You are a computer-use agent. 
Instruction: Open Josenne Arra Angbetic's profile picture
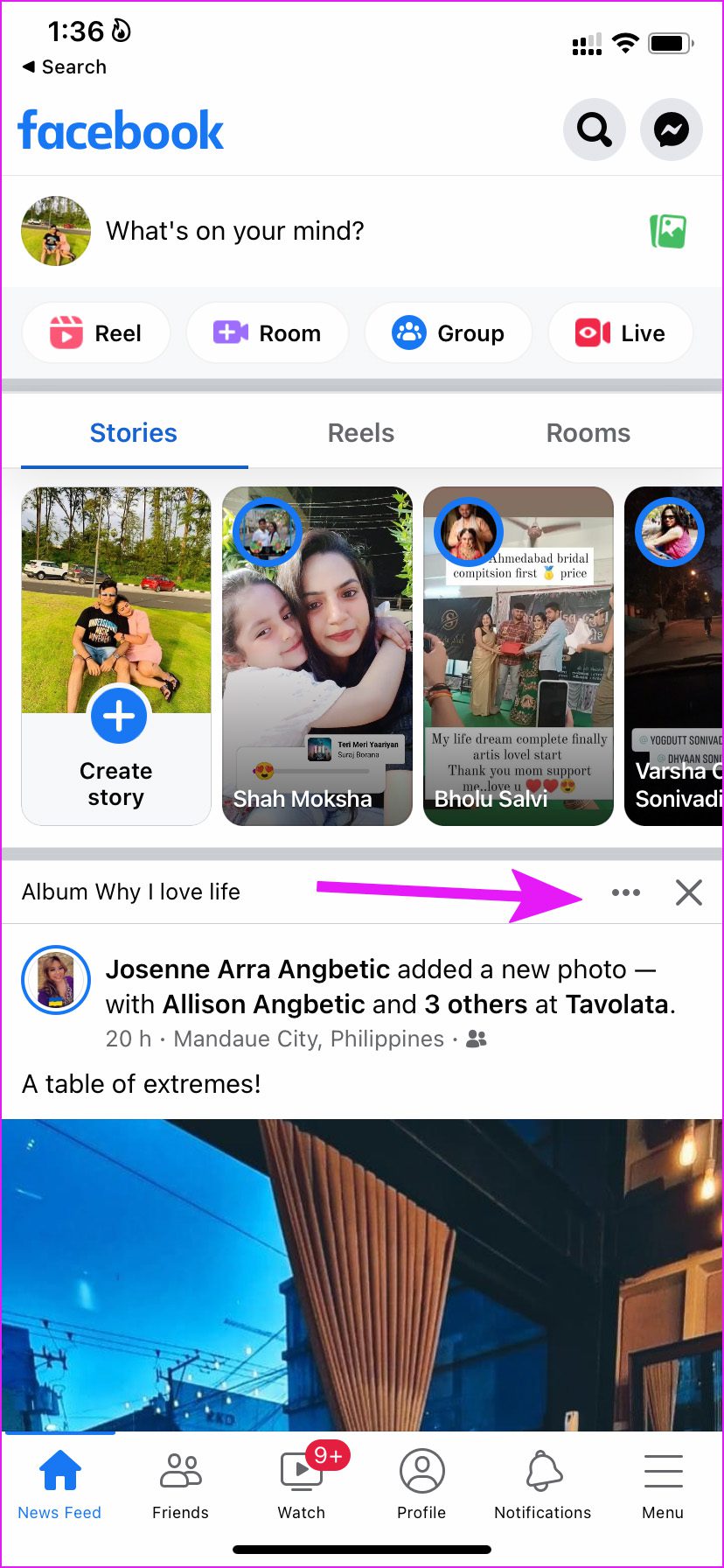tap(56, 980)
